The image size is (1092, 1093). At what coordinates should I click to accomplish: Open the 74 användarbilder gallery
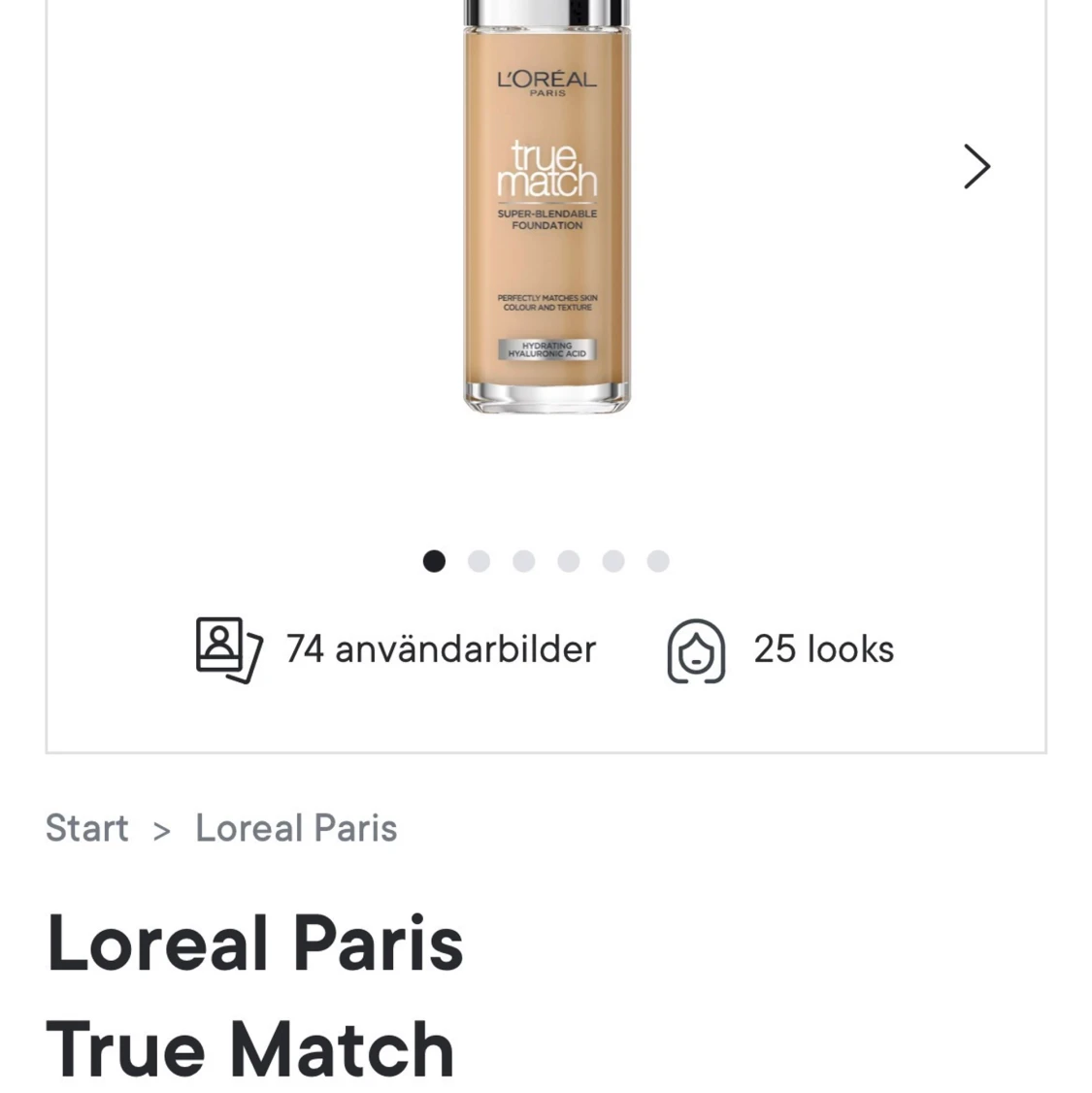point(441,648)
